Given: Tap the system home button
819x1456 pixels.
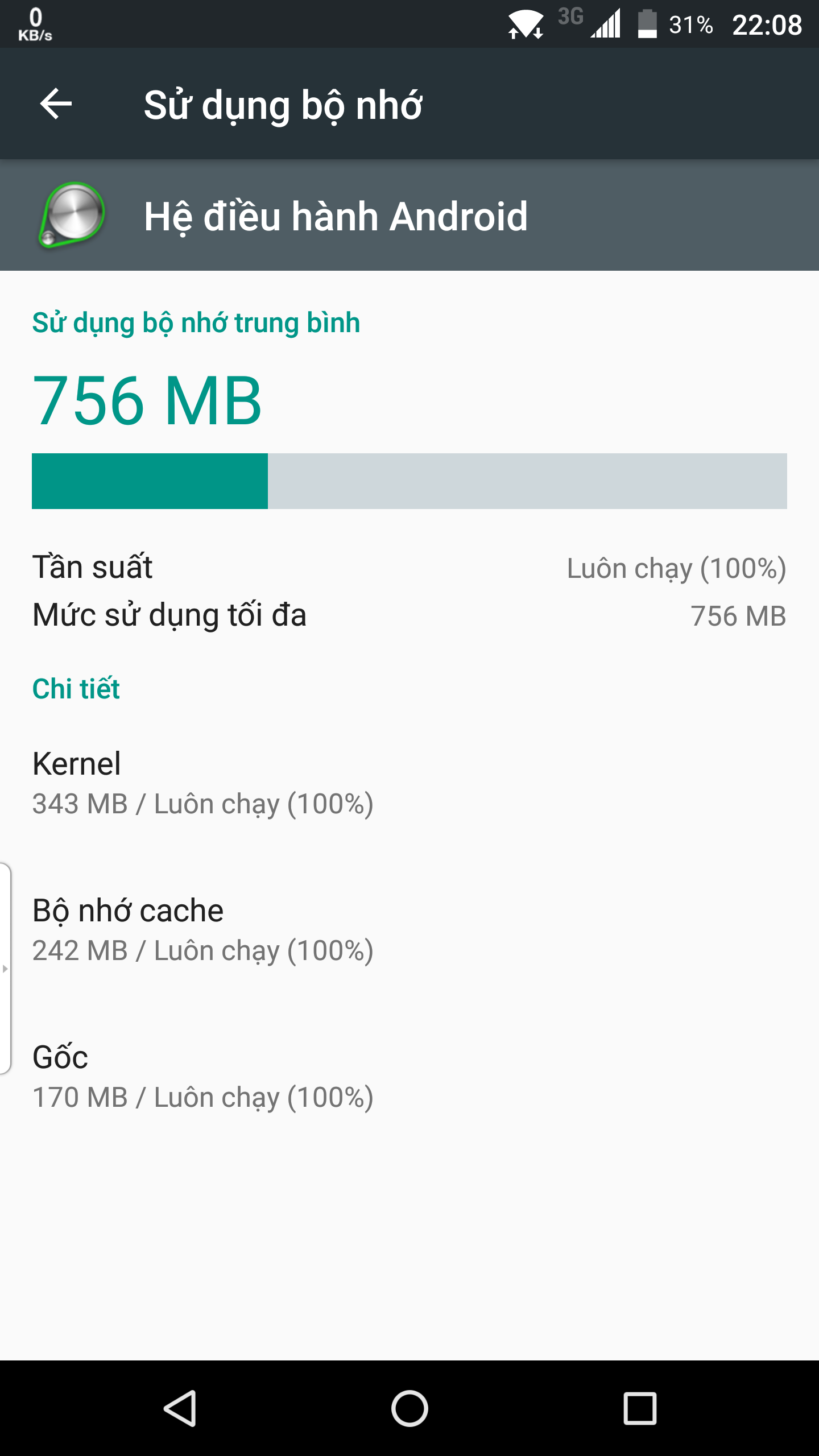Looking at the screenshot, I should pyautogui.click(x=409, y=1408).
